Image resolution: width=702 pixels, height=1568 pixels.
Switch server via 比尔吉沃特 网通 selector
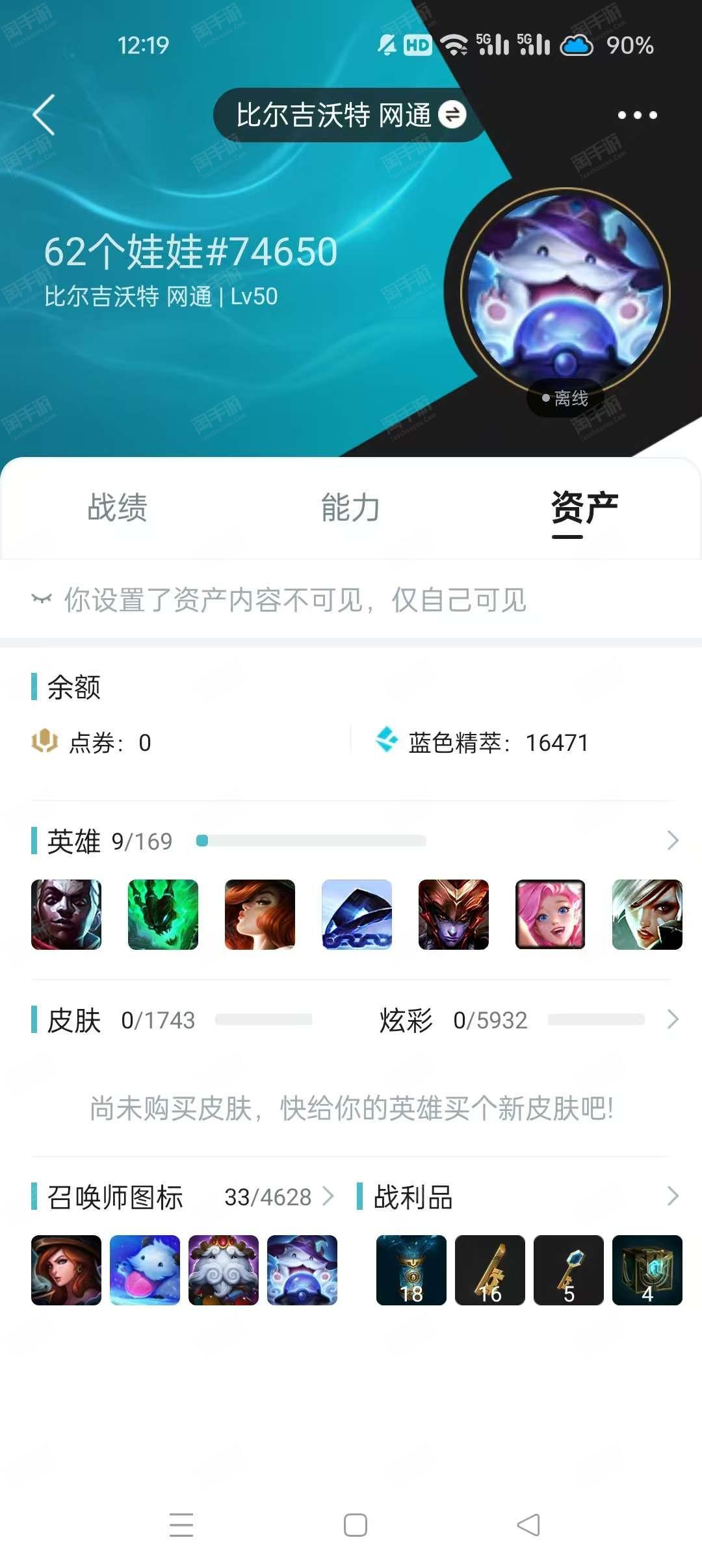(x=351, y=115)
